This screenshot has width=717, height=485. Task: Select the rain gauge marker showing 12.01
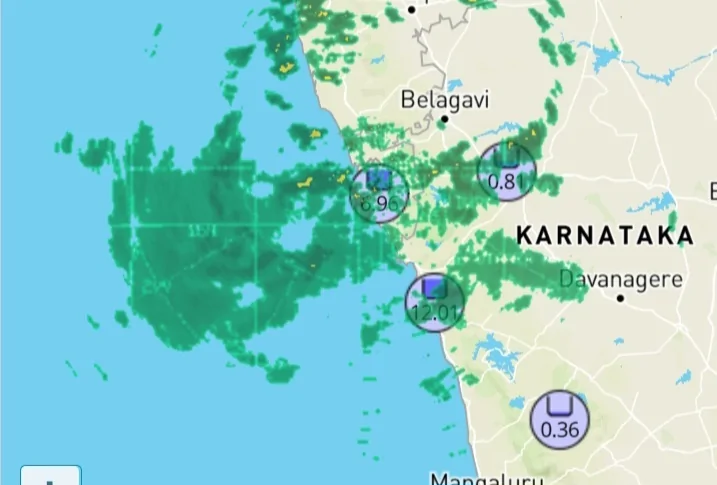[x=434, y=301]
